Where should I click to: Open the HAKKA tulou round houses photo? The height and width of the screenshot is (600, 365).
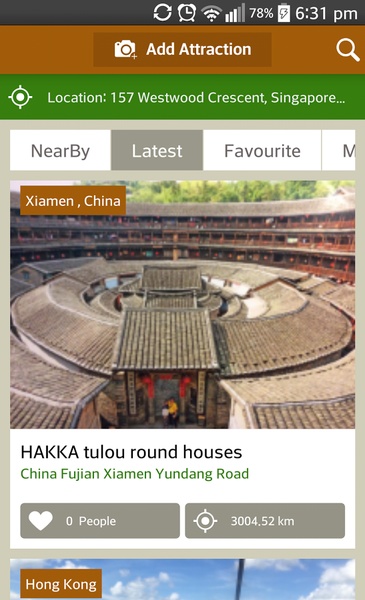182,304
